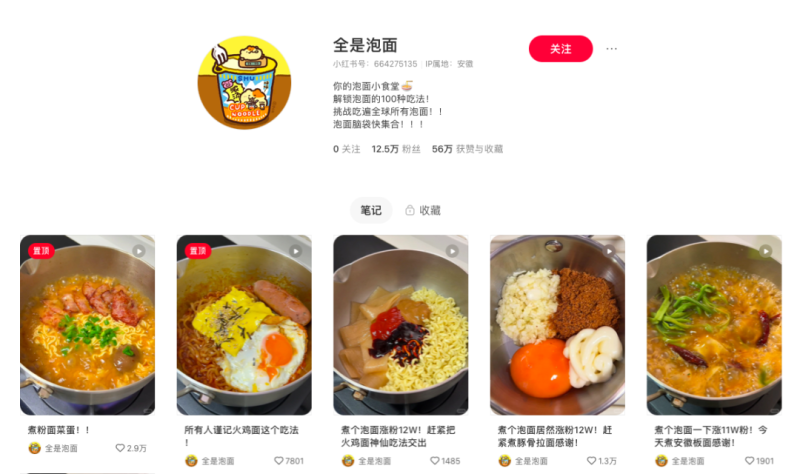This screenshot has height=474, width=800.
Task: Open the three-dot more options menu
Action: (x=612, y=49)
